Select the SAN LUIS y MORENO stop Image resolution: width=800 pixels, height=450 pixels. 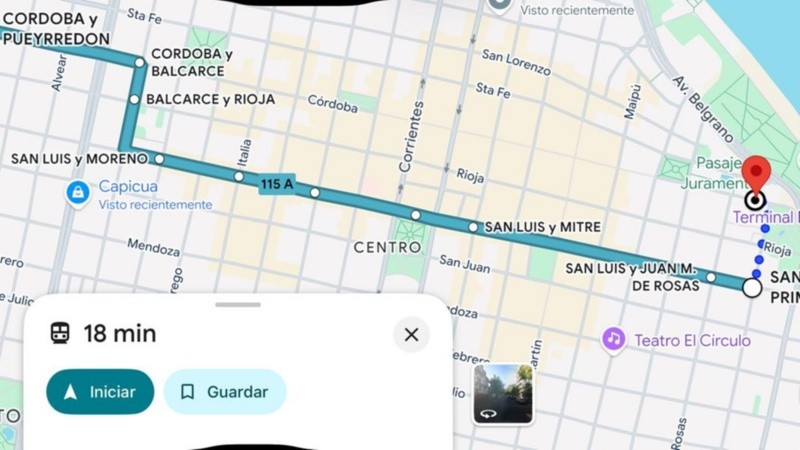pyautogui.click(x=159, y=158)
